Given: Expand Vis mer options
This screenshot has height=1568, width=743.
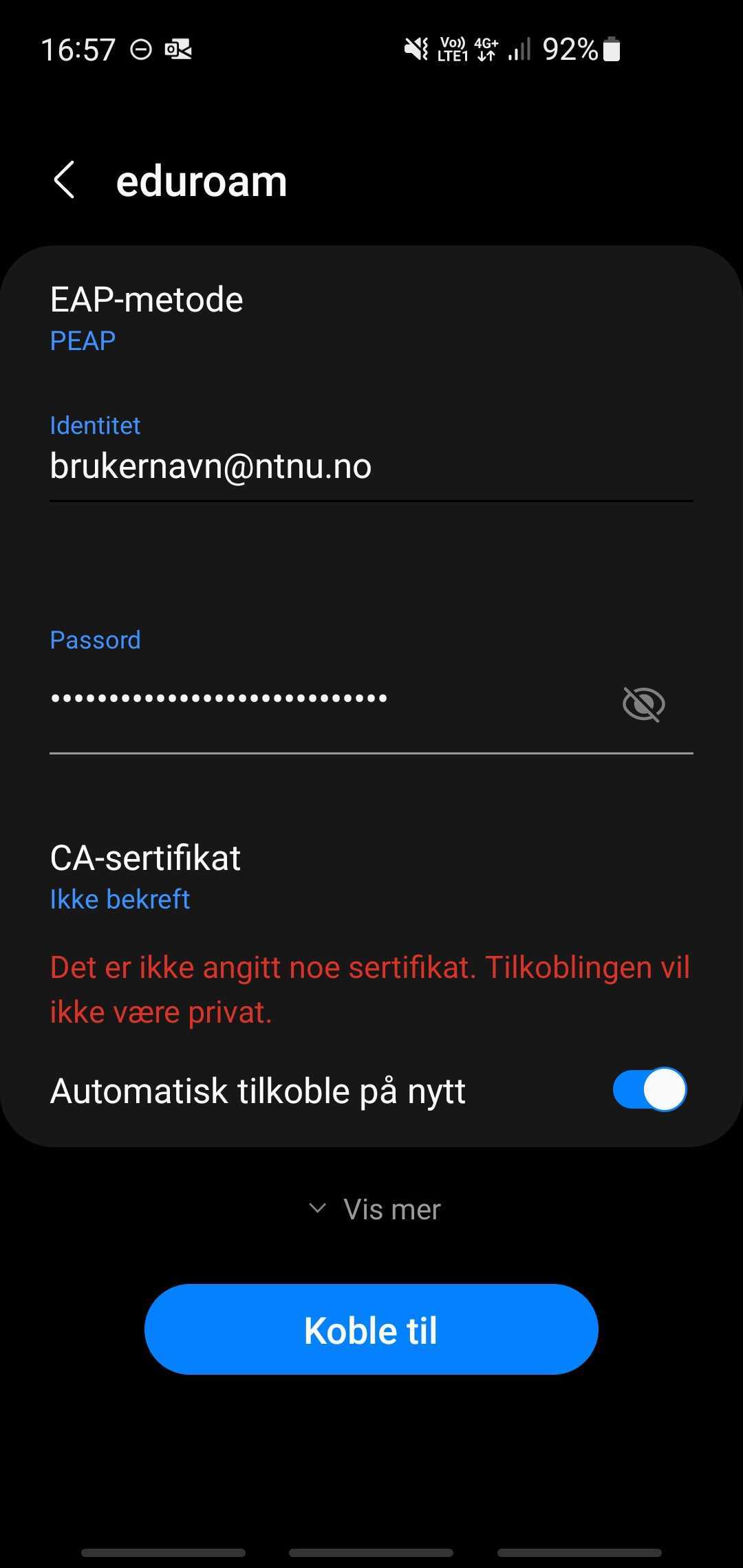Looking at the screenshot, I should pos(375,1210).
